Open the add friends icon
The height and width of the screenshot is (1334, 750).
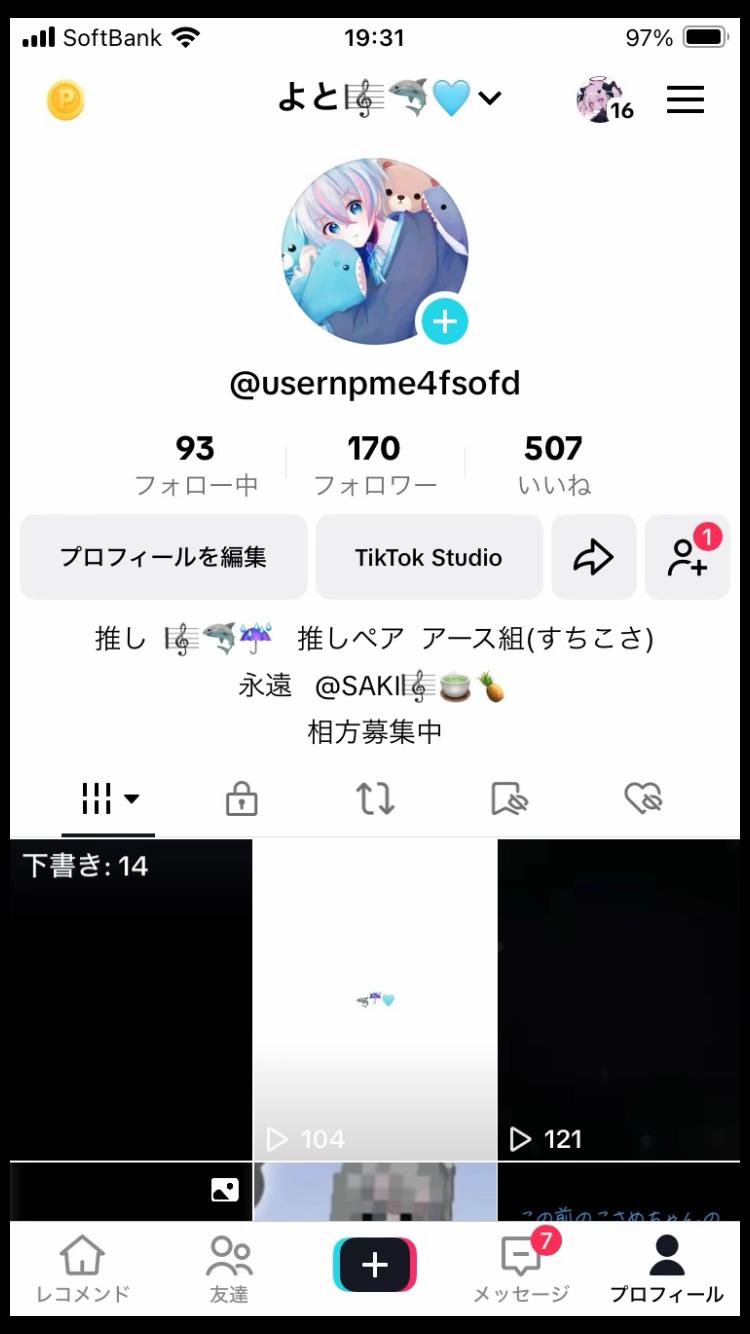(688, 557)
